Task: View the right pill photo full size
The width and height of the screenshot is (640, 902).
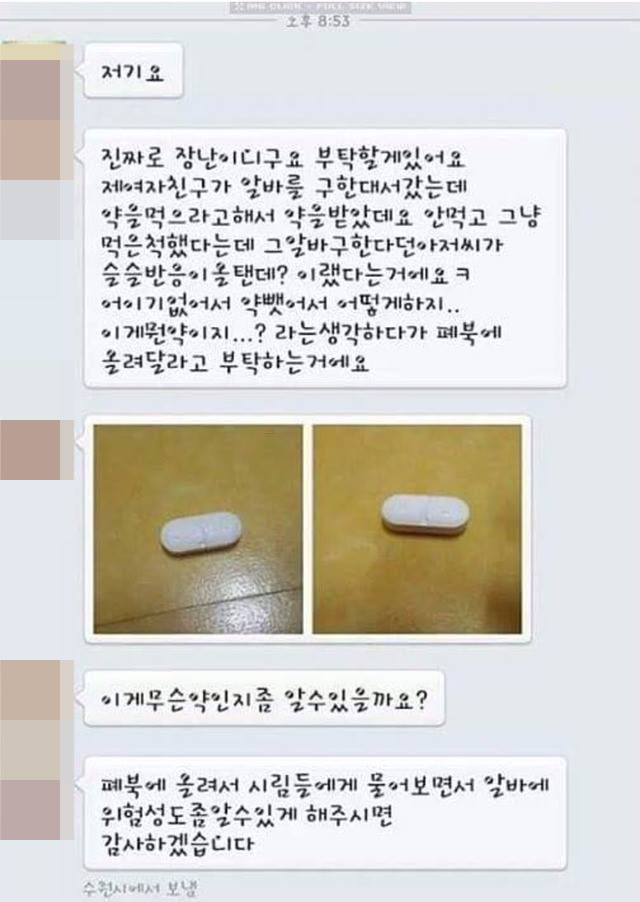Action: pyautogui.click(x=417, y=529)
